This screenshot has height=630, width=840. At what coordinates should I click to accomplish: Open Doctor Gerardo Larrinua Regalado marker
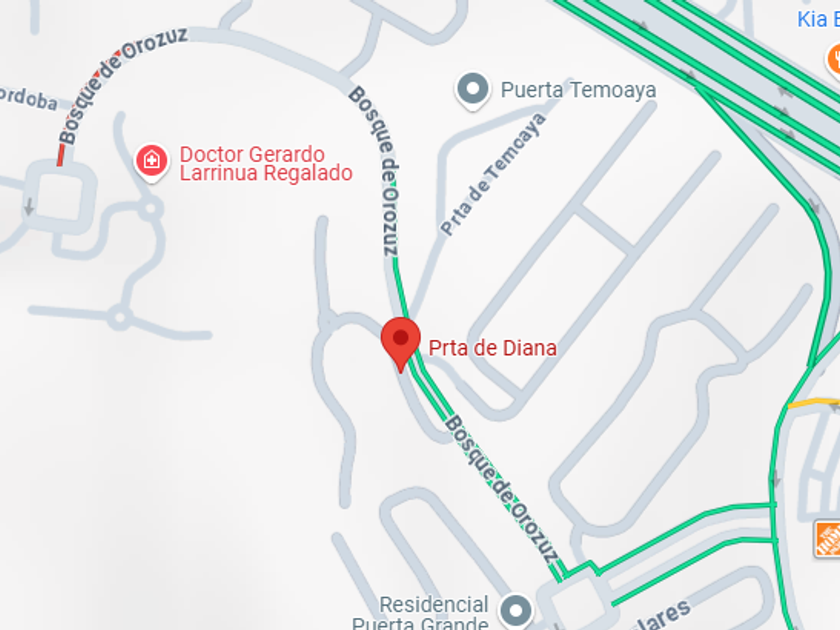coord(152,160)
